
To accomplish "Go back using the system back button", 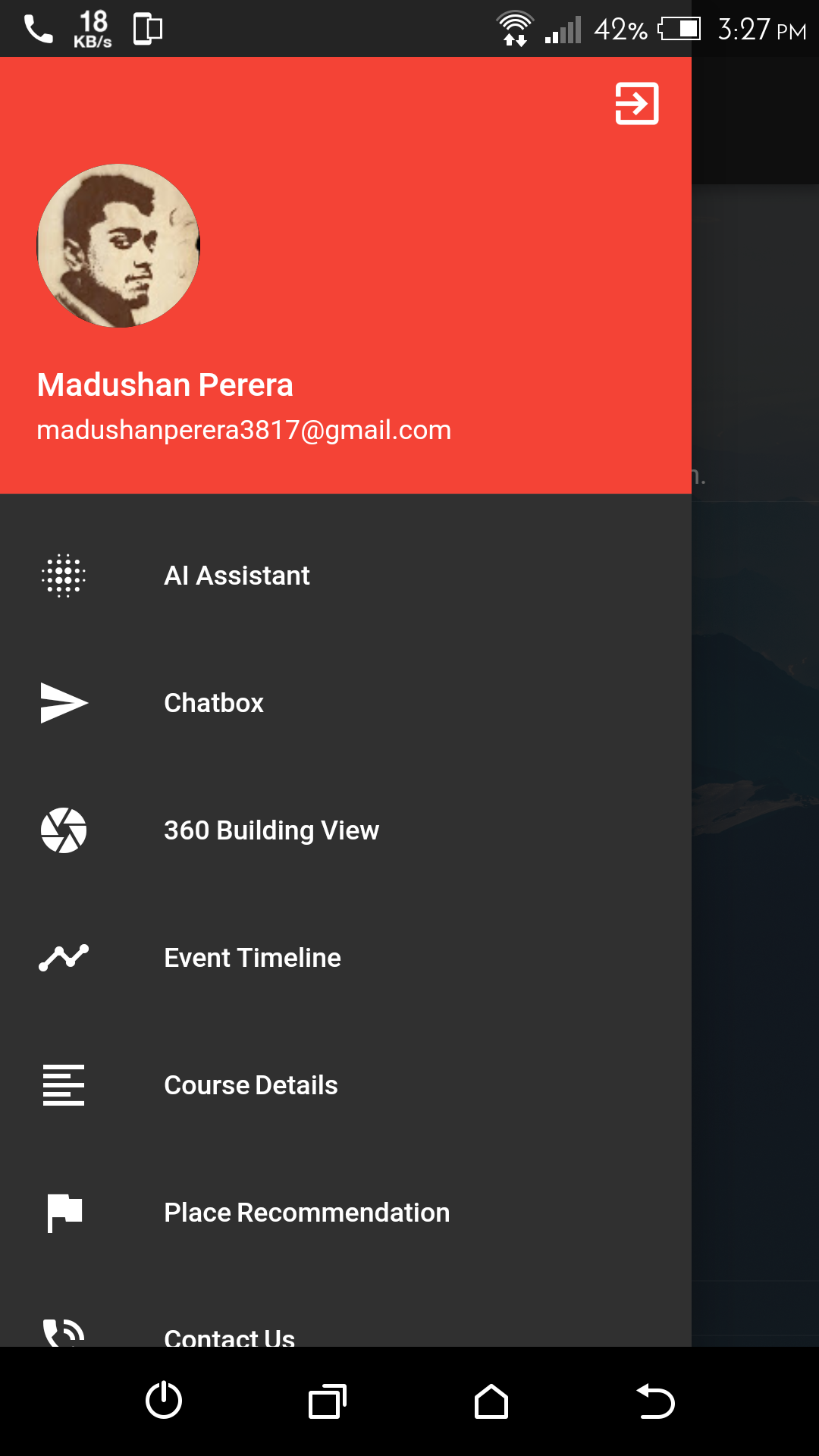I will click(x=655, y=1401).
